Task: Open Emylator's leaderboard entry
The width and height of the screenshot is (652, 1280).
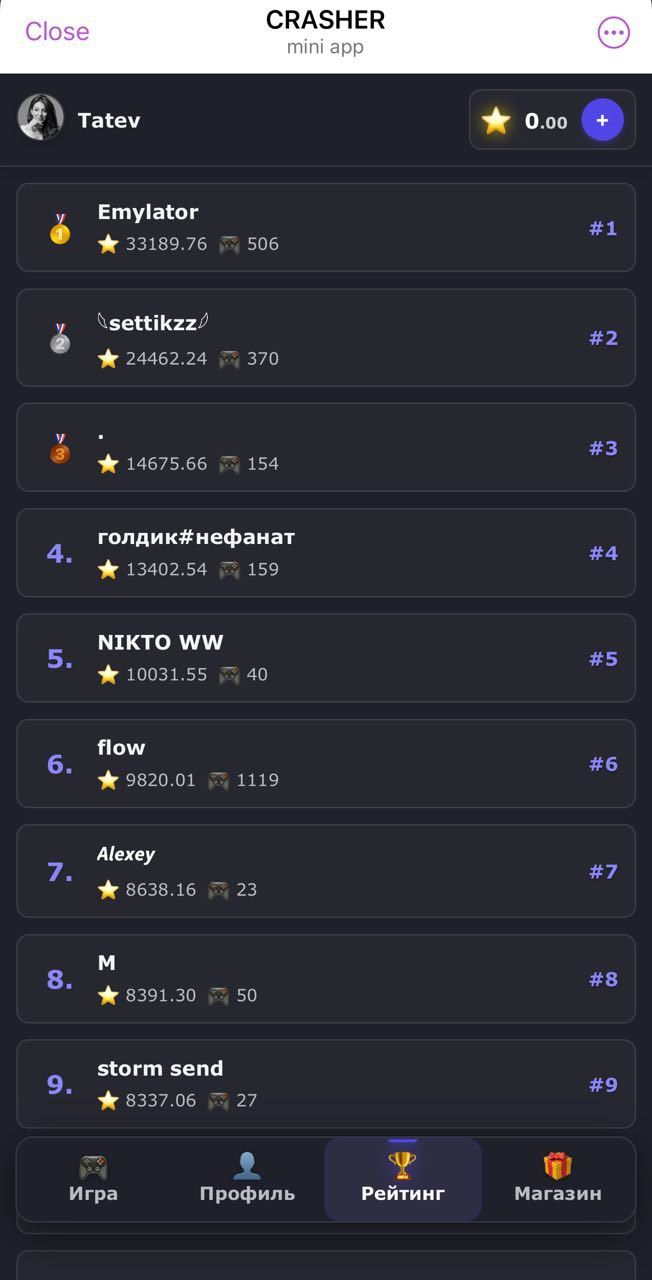Action: click(x=326, y=228)
